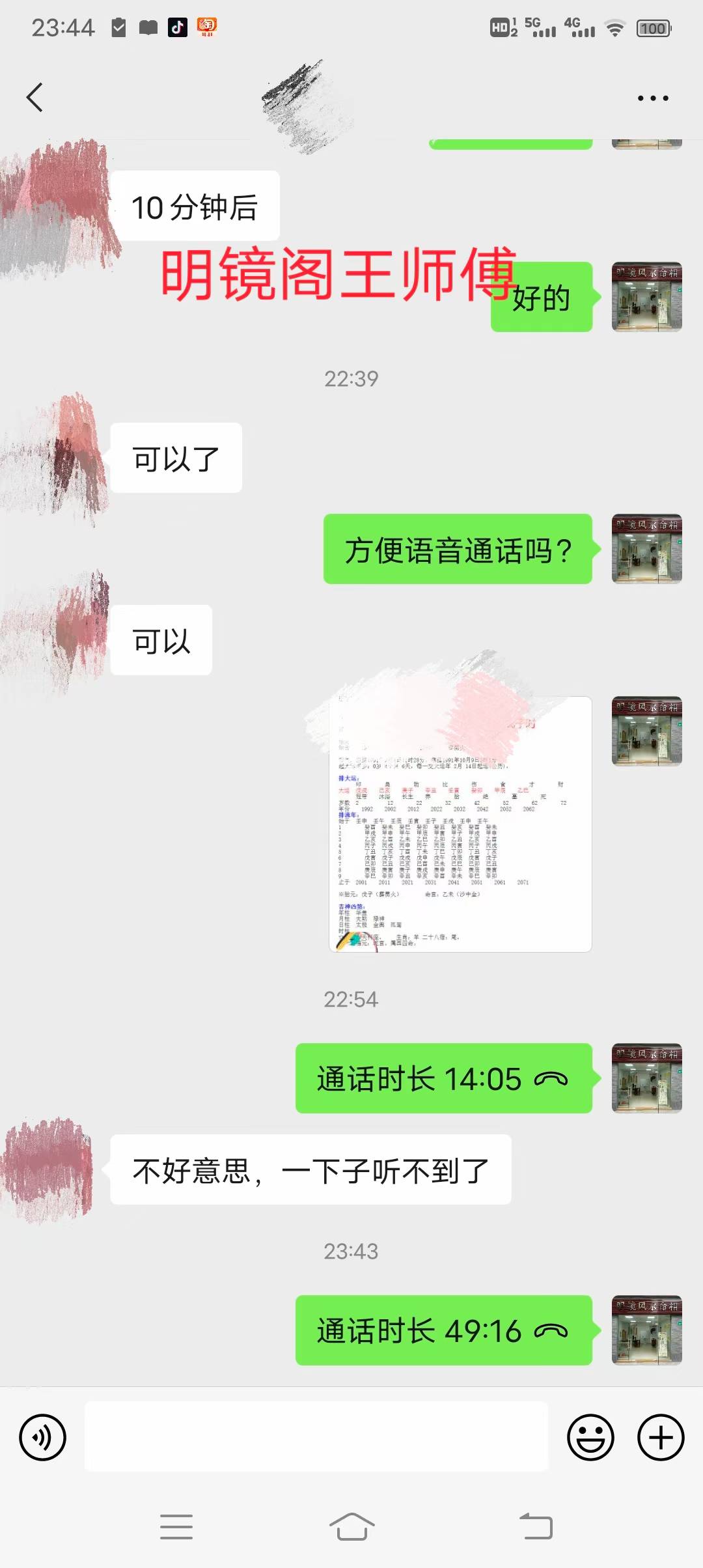Open the sender avatar beside 方便语音通话吗？
703x1568 pixels.
(x=646, y=549)
